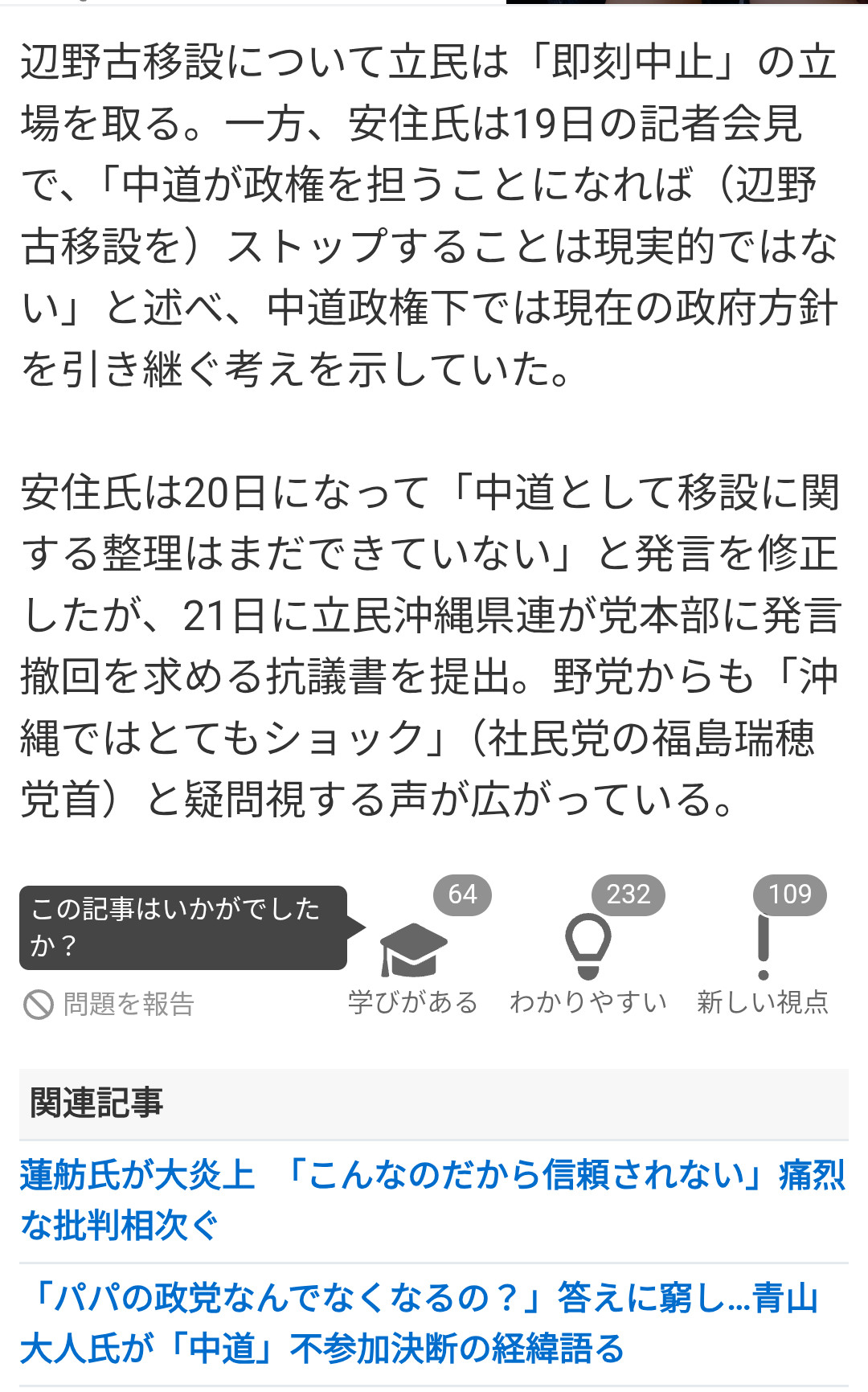Open related article about 青山大人氏「中道」不参加
This screenshot has width=868, height=1392.
click(418, 1323)
